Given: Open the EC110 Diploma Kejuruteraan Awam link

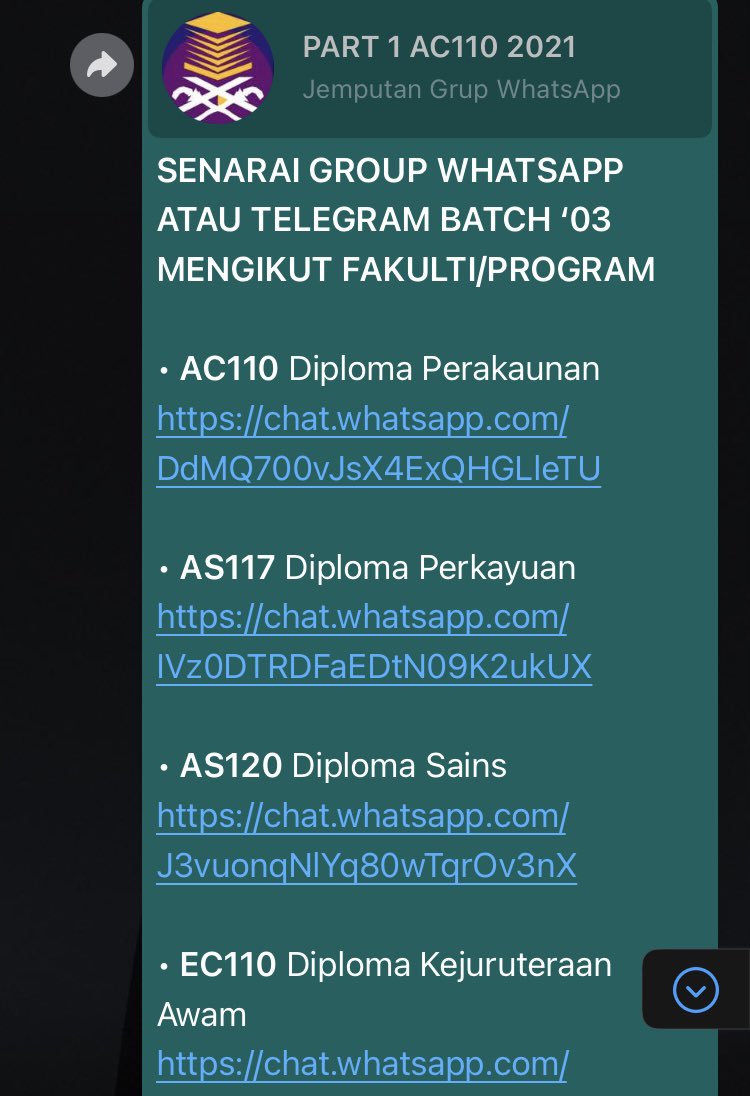Looking at the screenshot, I should [362, 1064].
